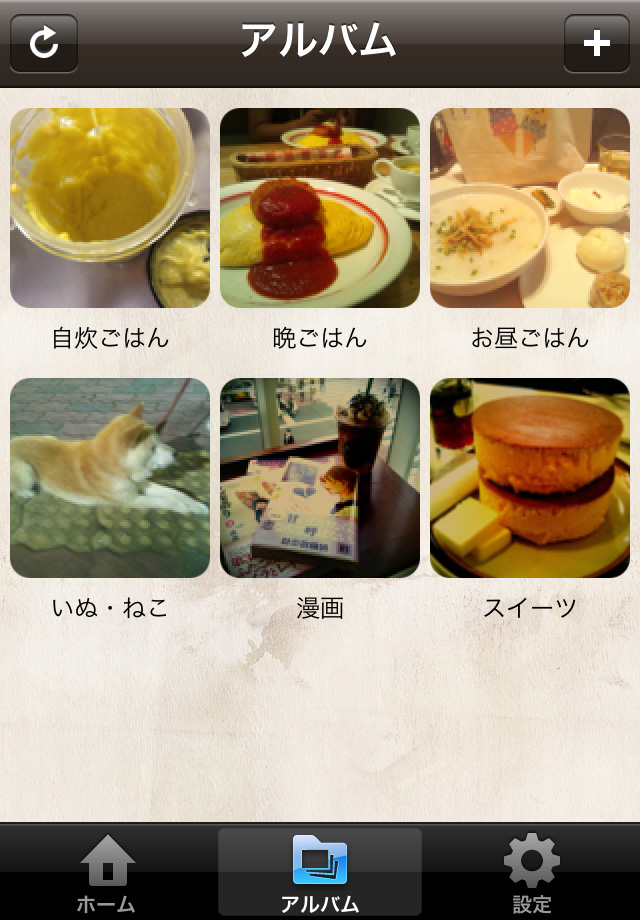Refresh the album list

[x=44, y=43]
